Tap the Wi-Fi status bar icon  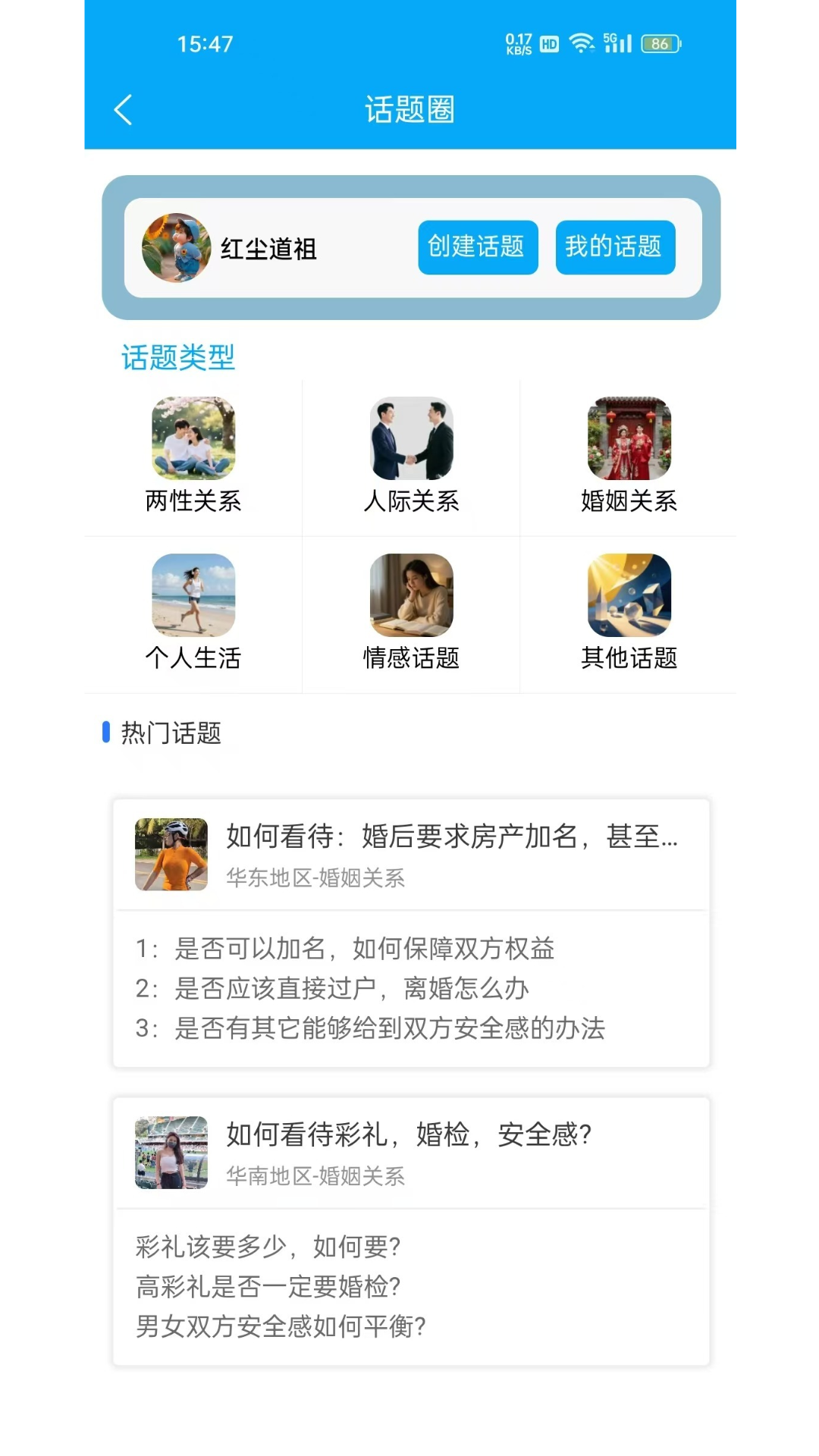[x=581, y=43]
